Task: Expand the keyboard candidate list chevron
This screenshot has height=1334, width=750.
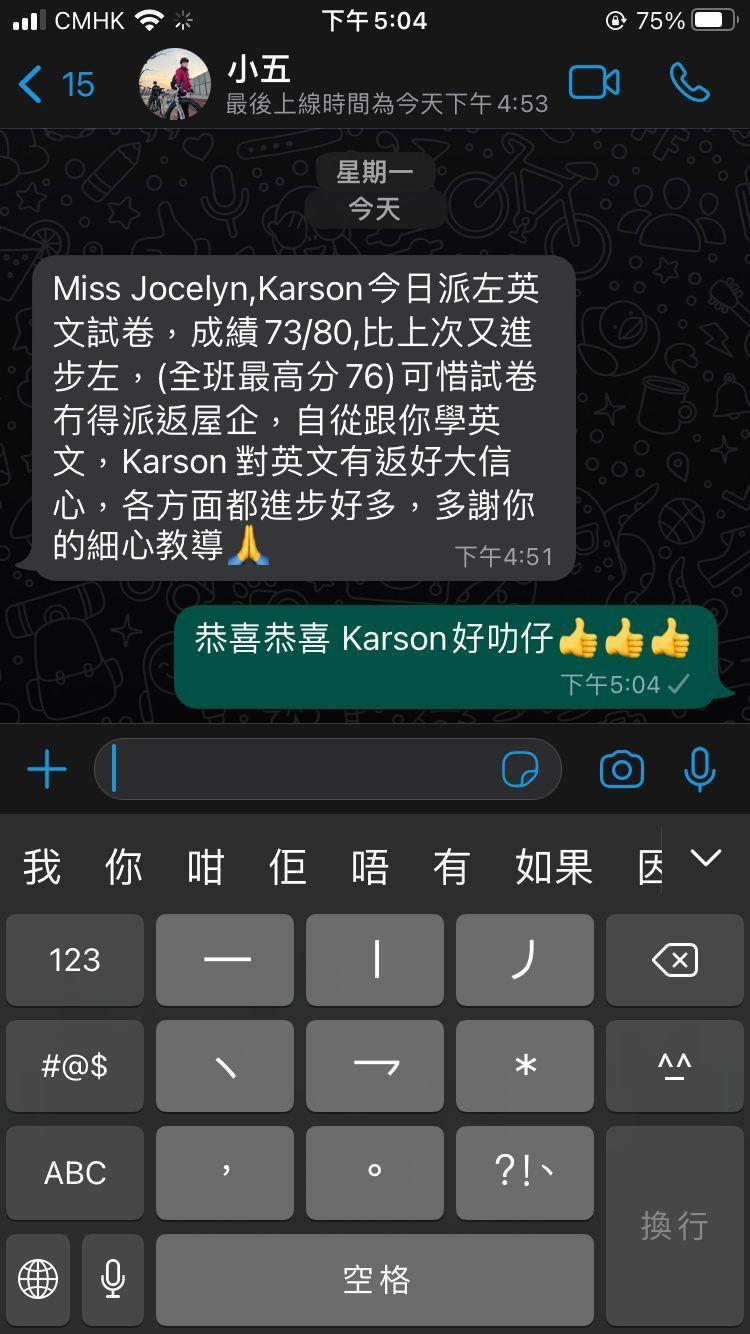Action: click(706, 858)
